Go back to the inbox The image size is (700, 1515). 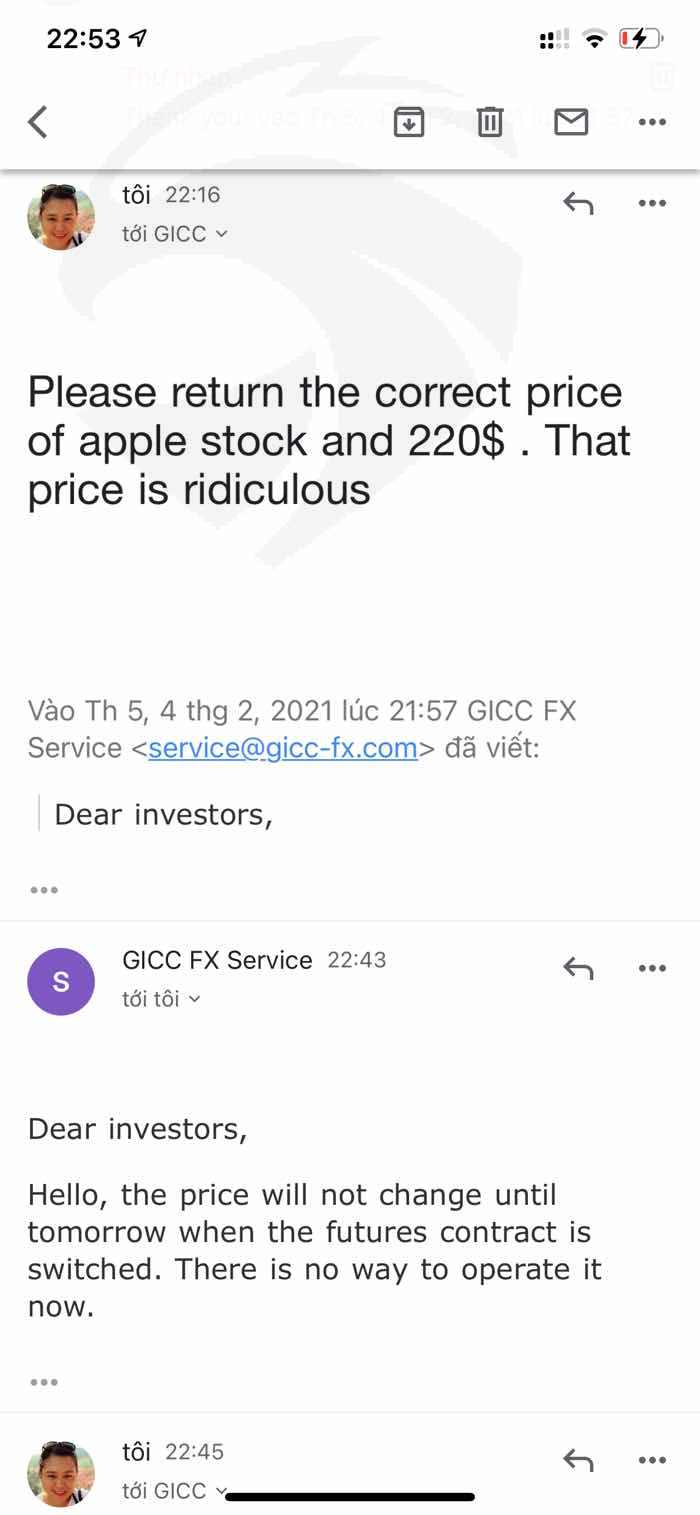pyautogui.click(x=38, y=122)
